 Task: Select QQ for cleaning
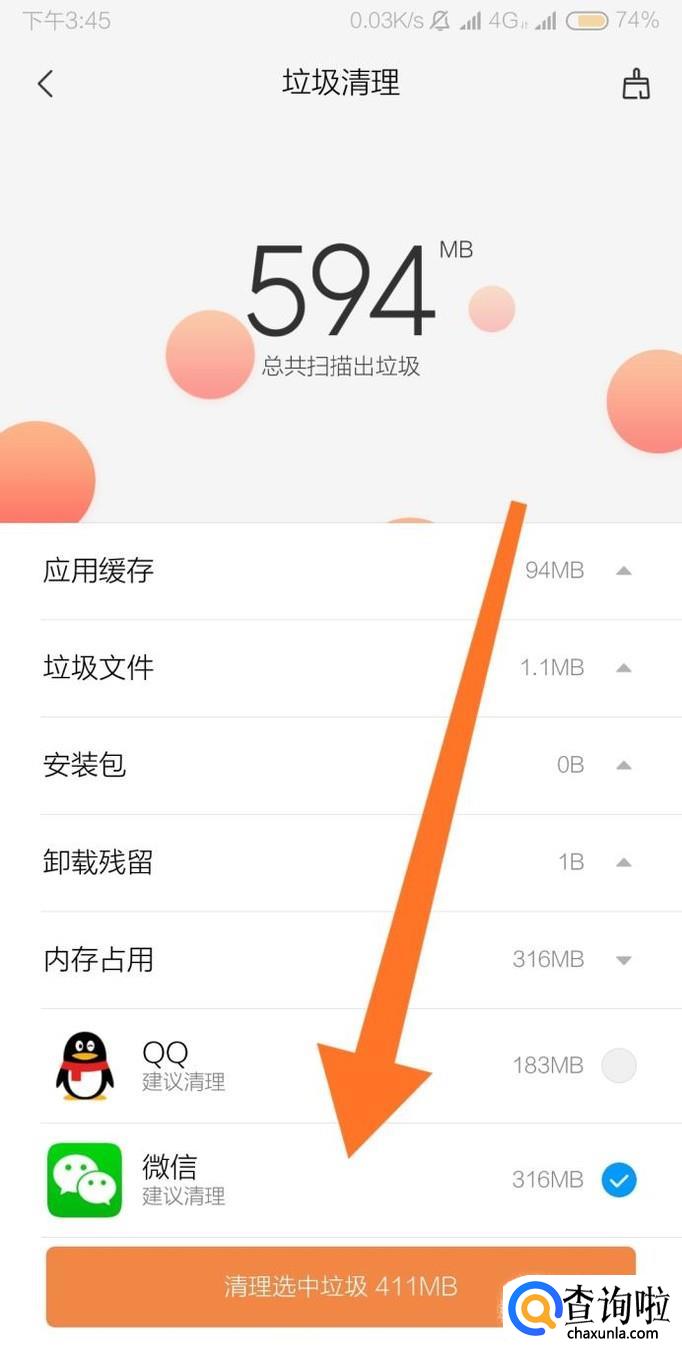pos(618,1066)
